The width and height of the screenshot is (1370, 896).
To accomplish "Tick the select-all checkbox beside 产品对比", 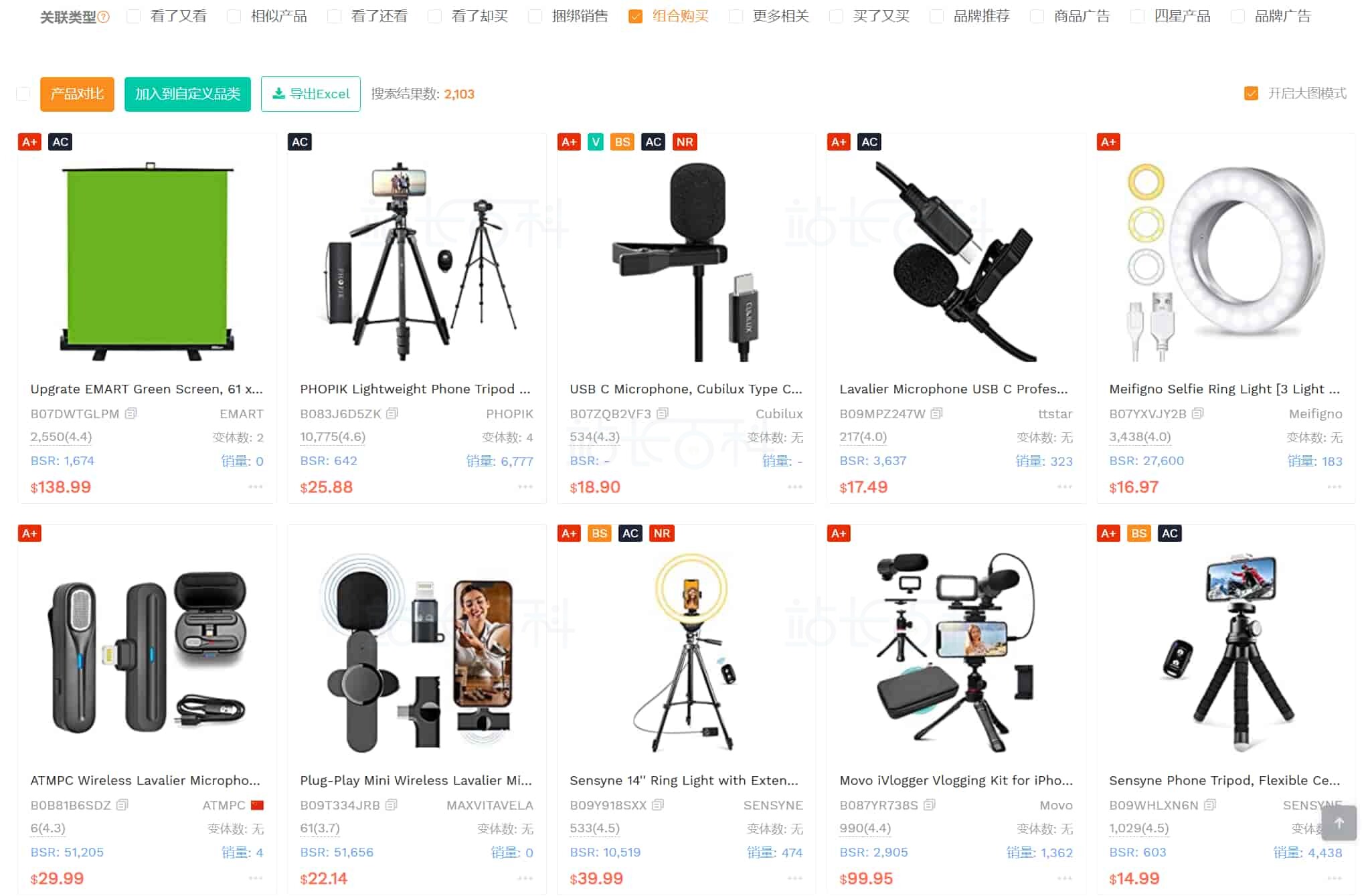I will pos(23,94).
